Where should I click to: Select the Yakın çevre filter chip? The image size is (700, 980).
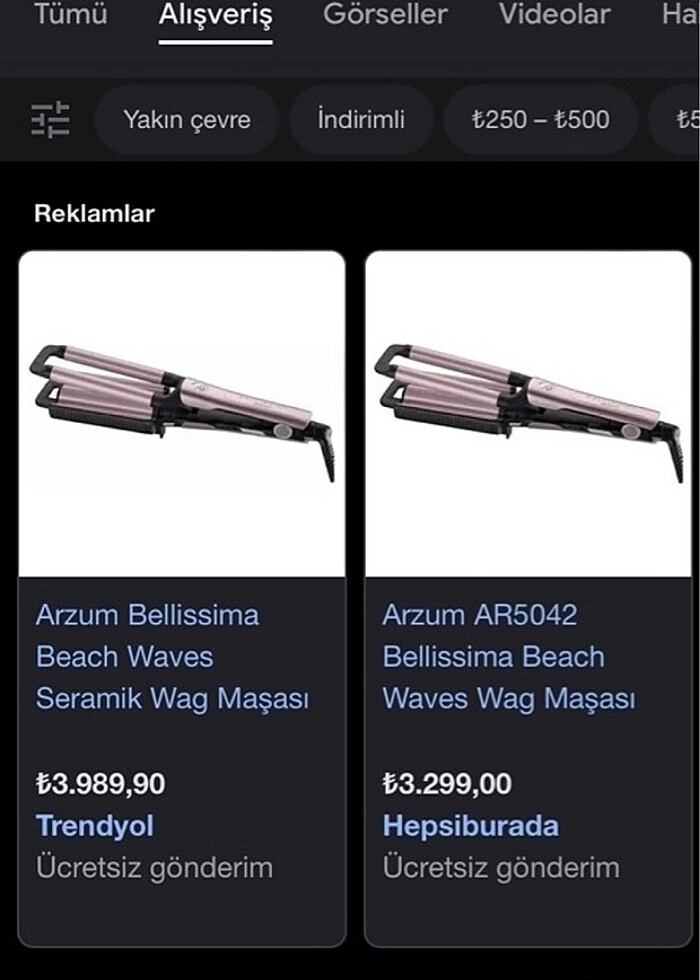click(187, 120)
